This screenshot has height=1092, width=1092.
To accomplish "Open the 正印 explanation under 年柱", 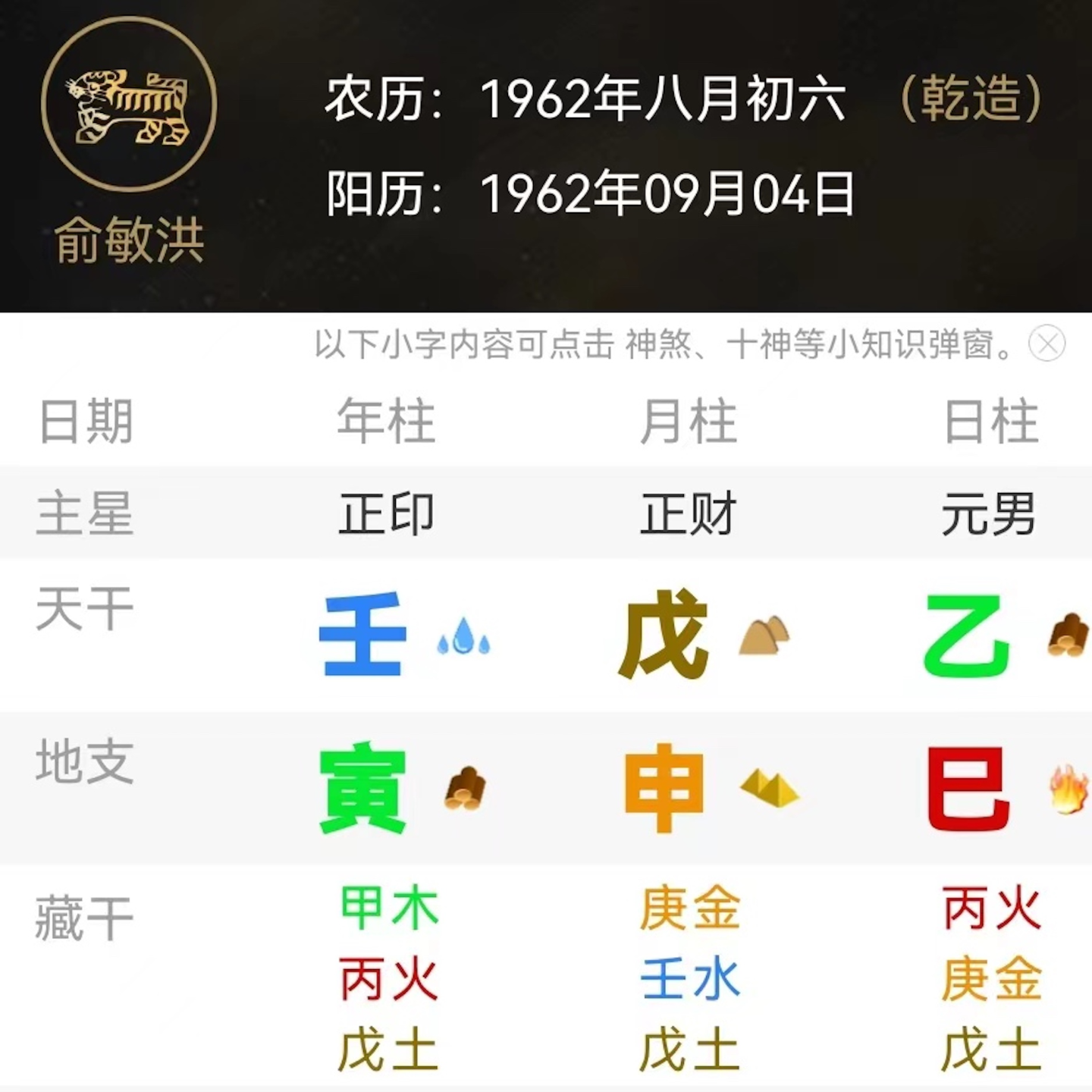I will click(386, 513).
